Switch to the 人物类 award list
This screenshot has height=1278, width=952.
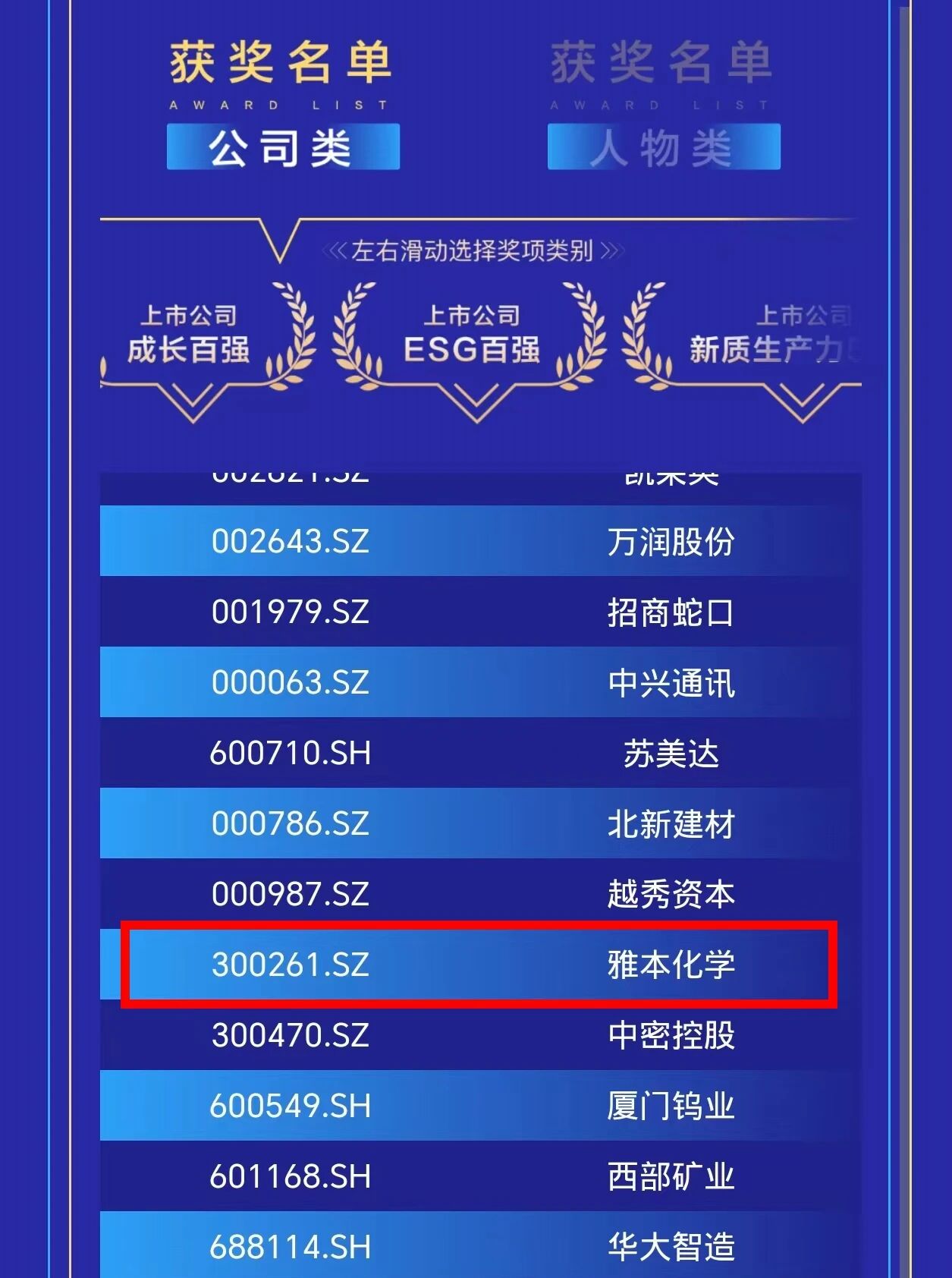663,146
